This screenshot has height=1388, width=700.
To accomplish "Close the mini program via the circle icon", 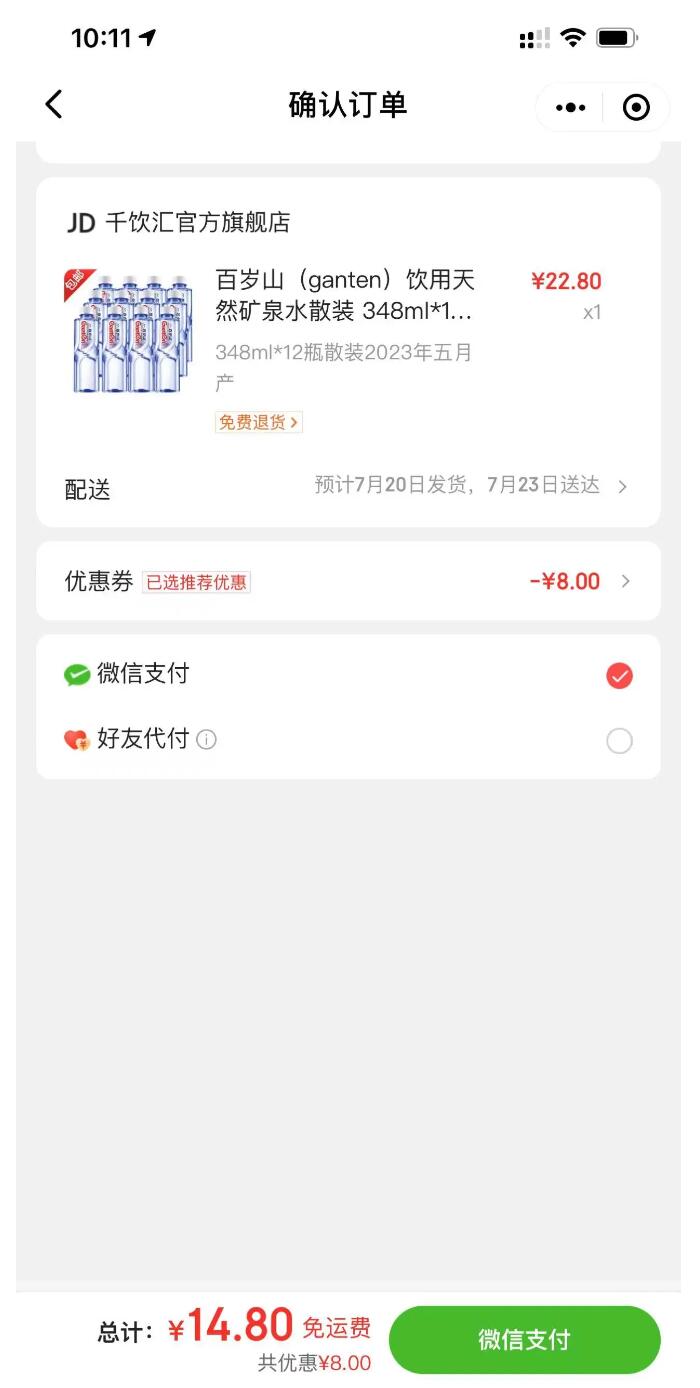I will coord(636,108).
